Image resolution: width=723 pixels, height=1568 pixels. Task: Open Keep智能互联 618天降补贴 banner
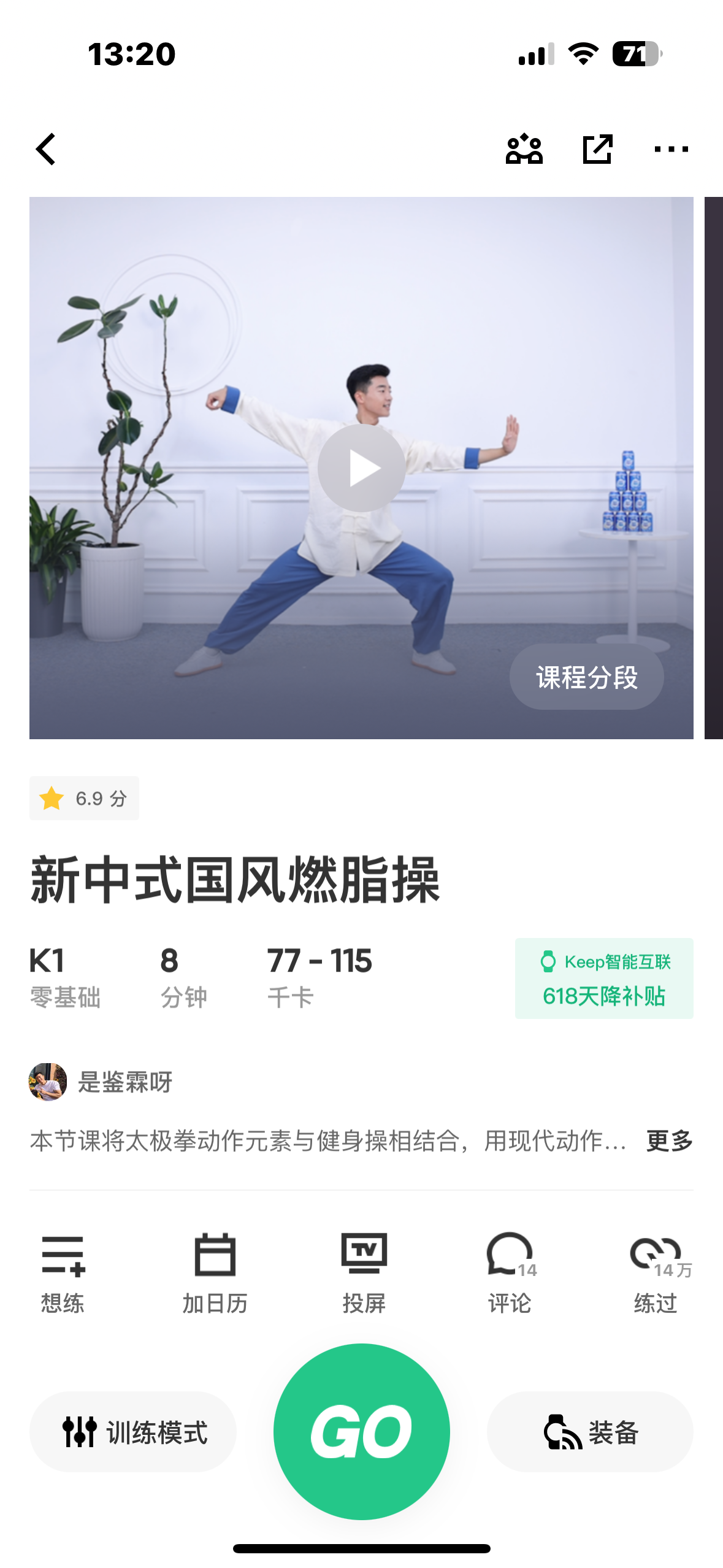coord(604,978)
